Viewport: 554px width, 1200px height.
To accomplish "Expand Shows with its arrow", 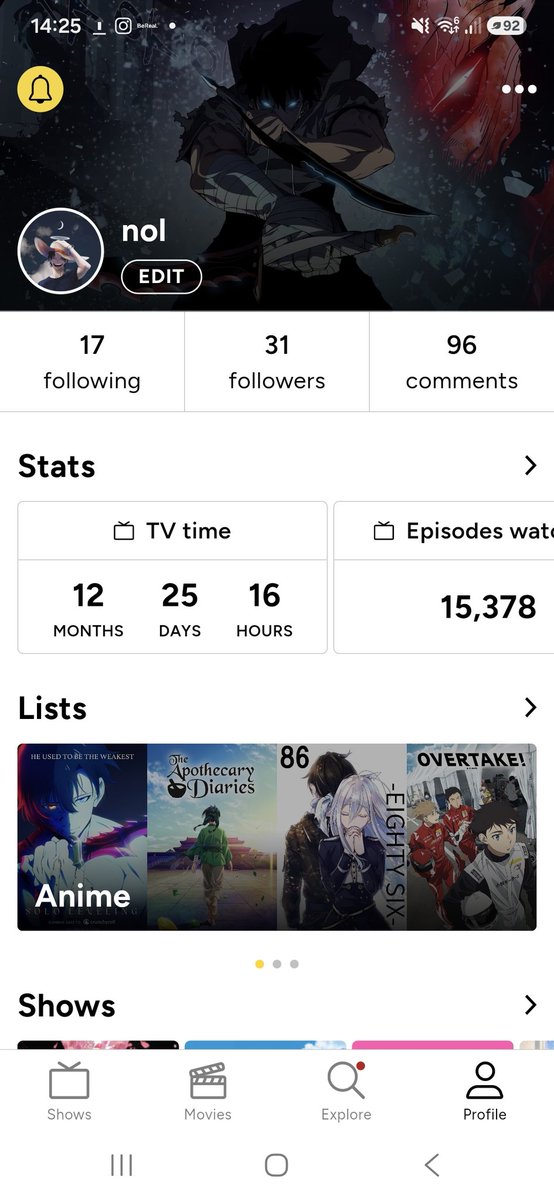I will point(530,1005).
